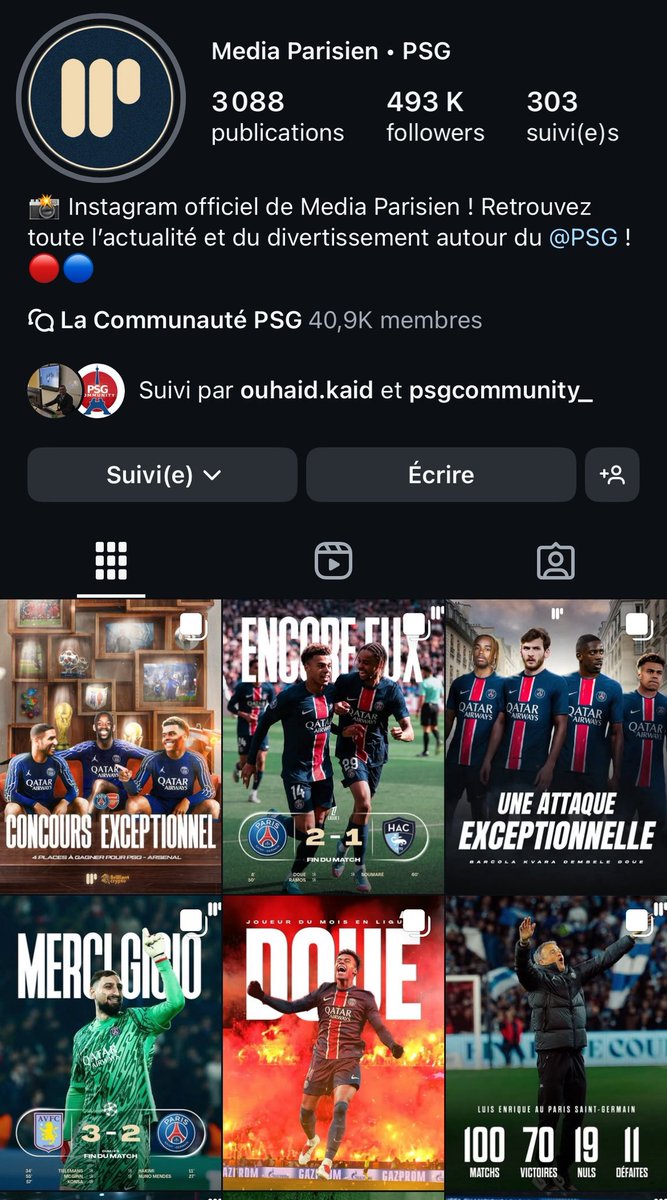Switch to the tagged photos tab
The height and width of the screenshot is (1200, 667).
point(555,561)
